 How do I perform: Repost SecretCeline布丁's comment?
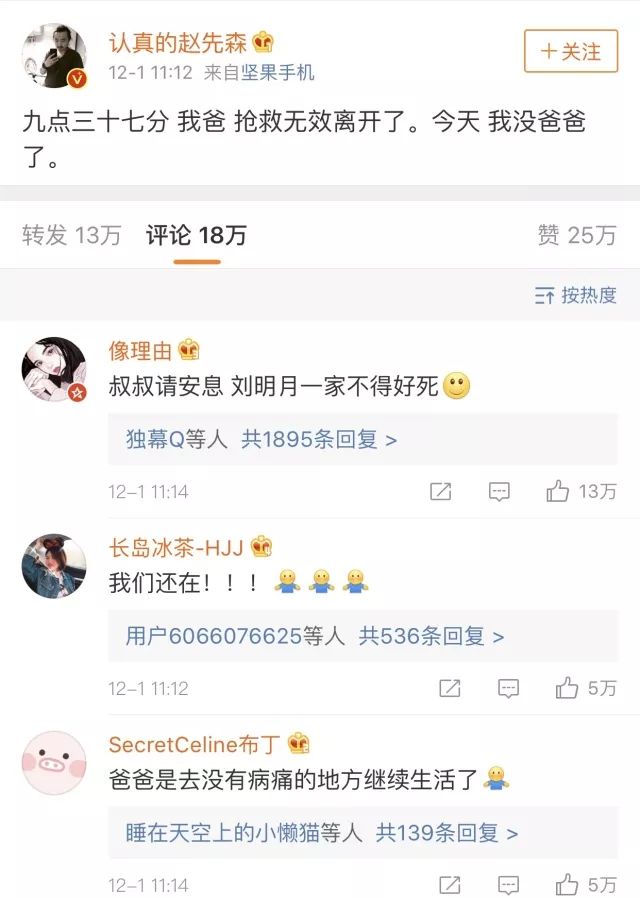click(x=450, y=884)
